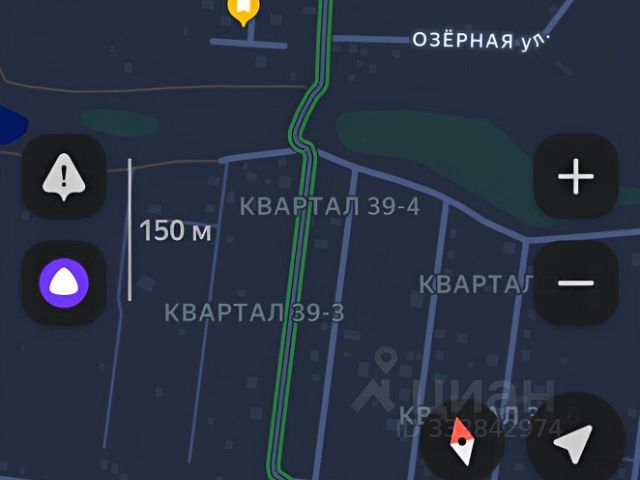Reset map orientation with the compass

click(462, 441)
